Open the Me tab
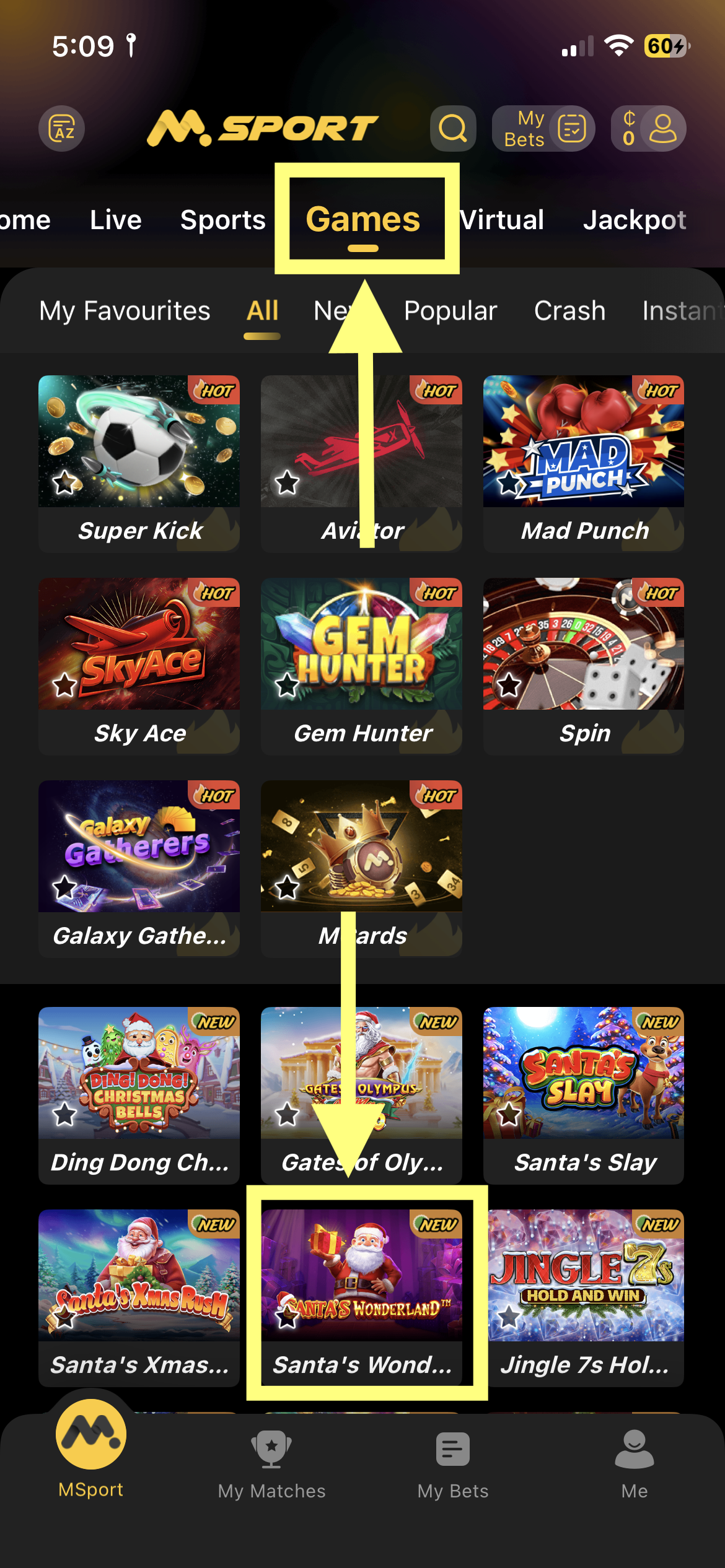This screenshot has width=725, height=1568. [634, 1465]
